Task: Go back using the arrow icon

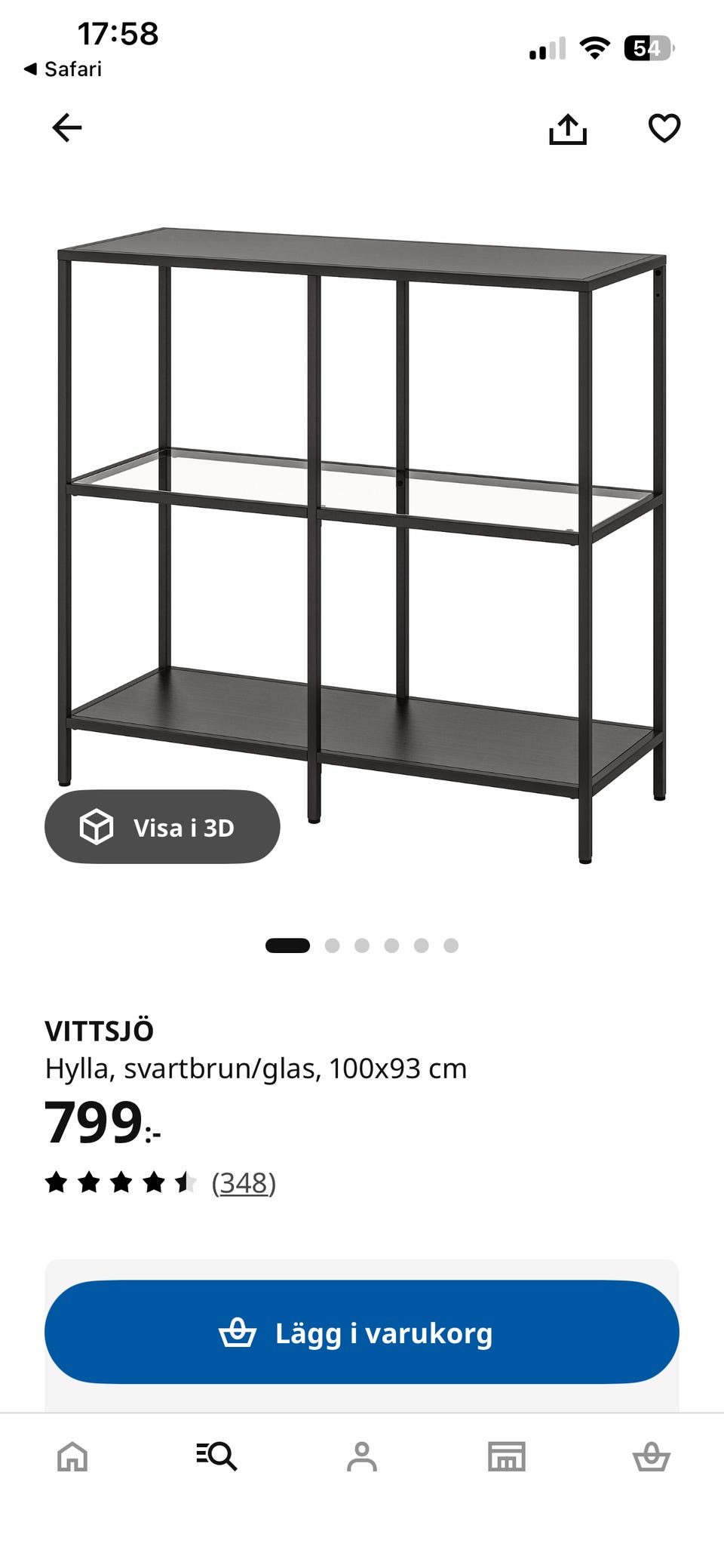Action: tap(66, 128)
